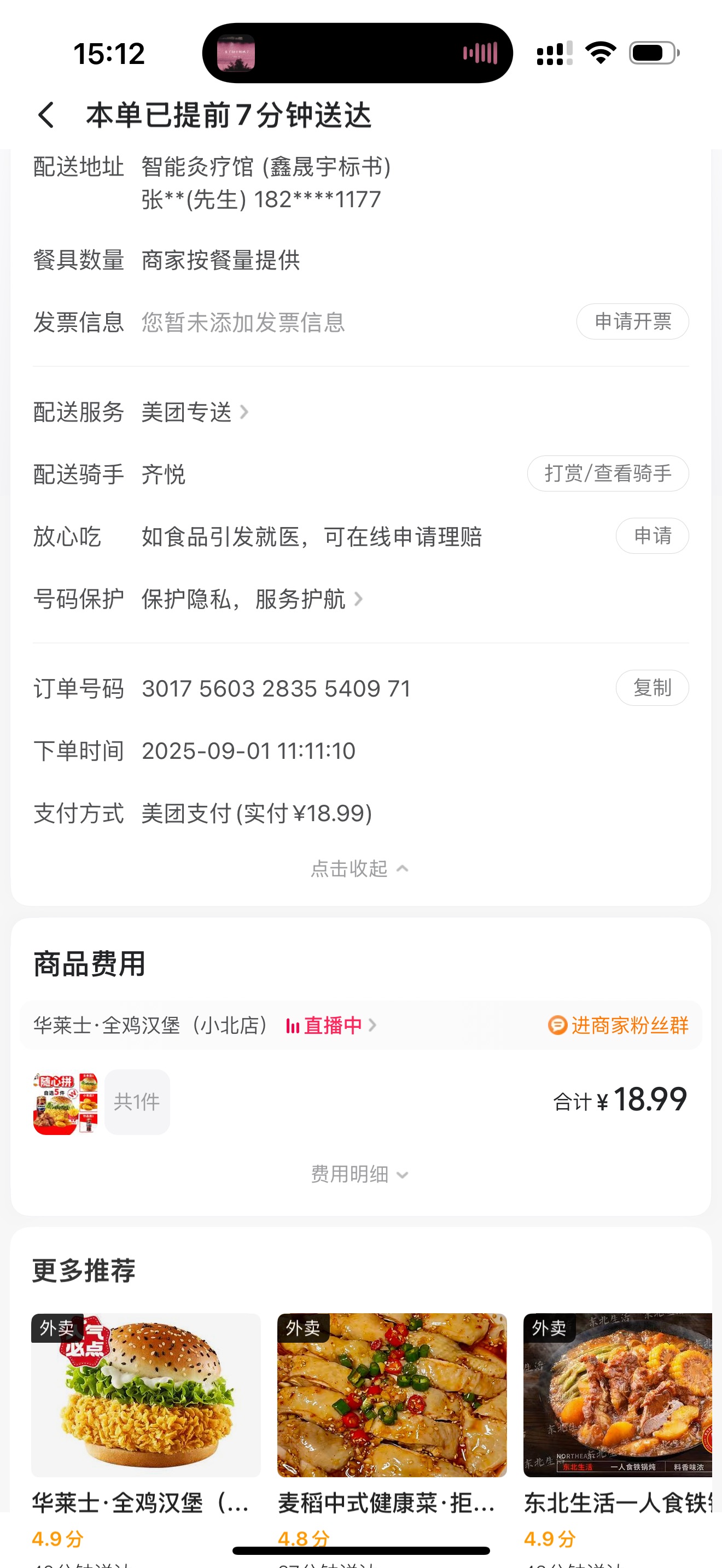Open 号码保护 privacy protection details

tap(252, 599)
